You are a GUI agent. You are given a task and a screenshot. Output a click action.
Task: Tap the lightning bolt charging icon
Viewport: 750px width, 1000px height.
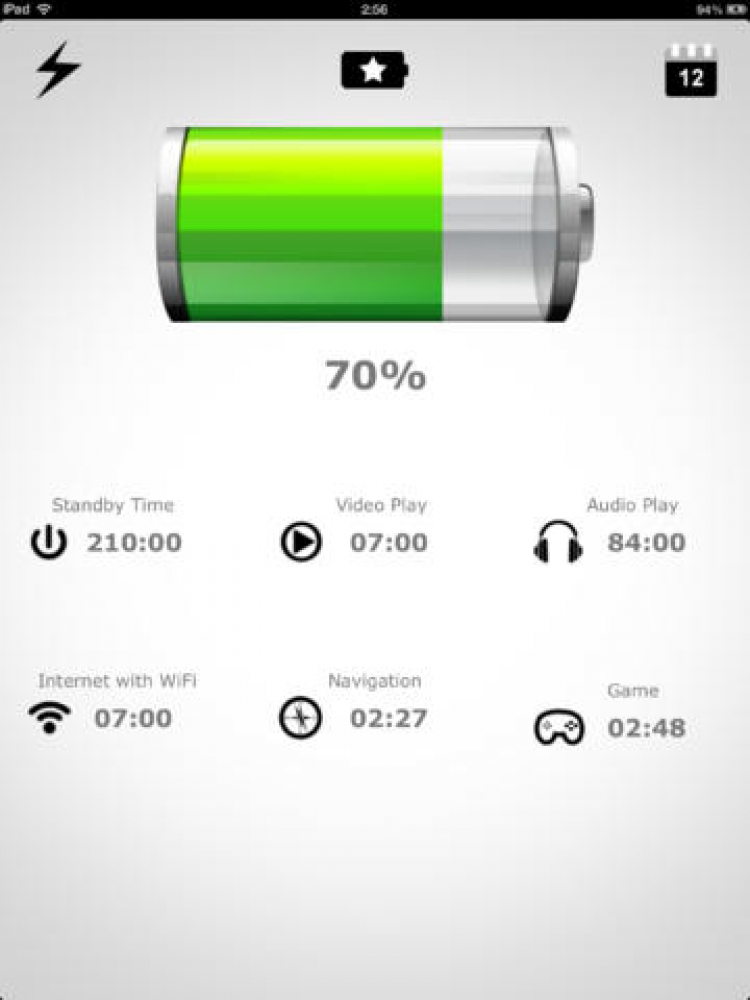click(x=58, y=69)
